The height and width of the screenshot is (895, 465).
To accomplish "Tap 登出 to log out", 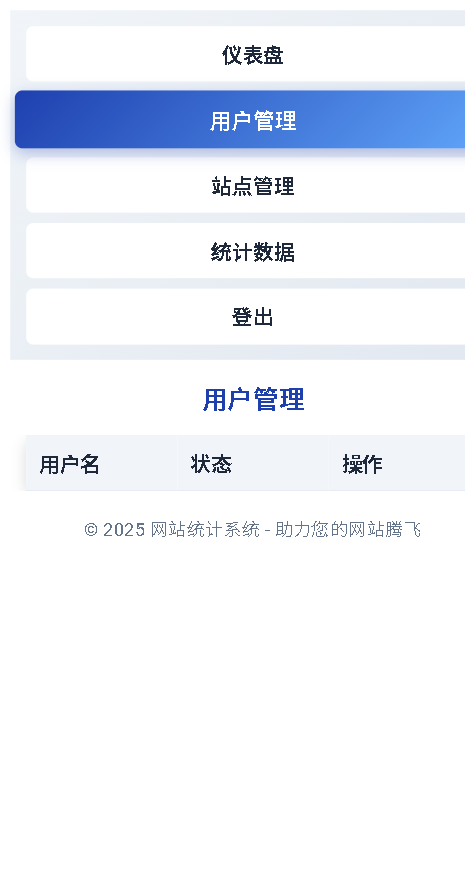I will click(x=252, y=317).
